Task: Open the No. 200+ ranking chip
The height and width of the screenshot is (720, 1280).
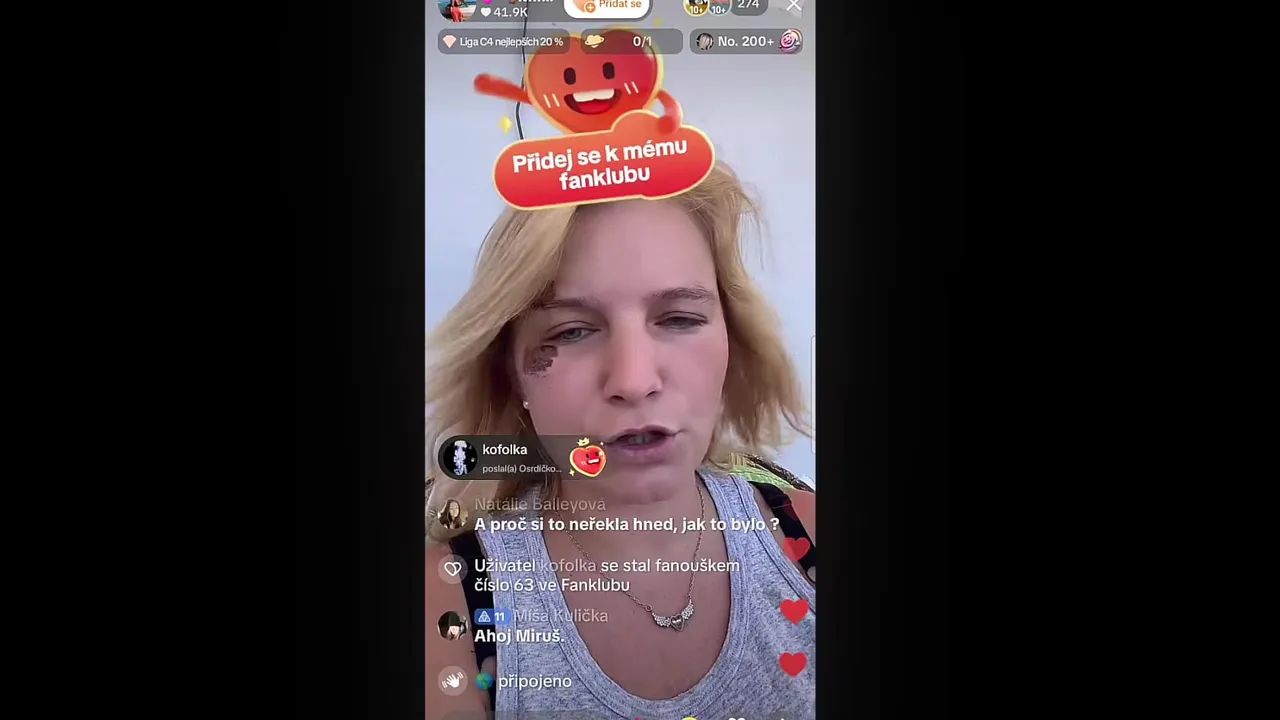Action: click(x=747, y=42)
